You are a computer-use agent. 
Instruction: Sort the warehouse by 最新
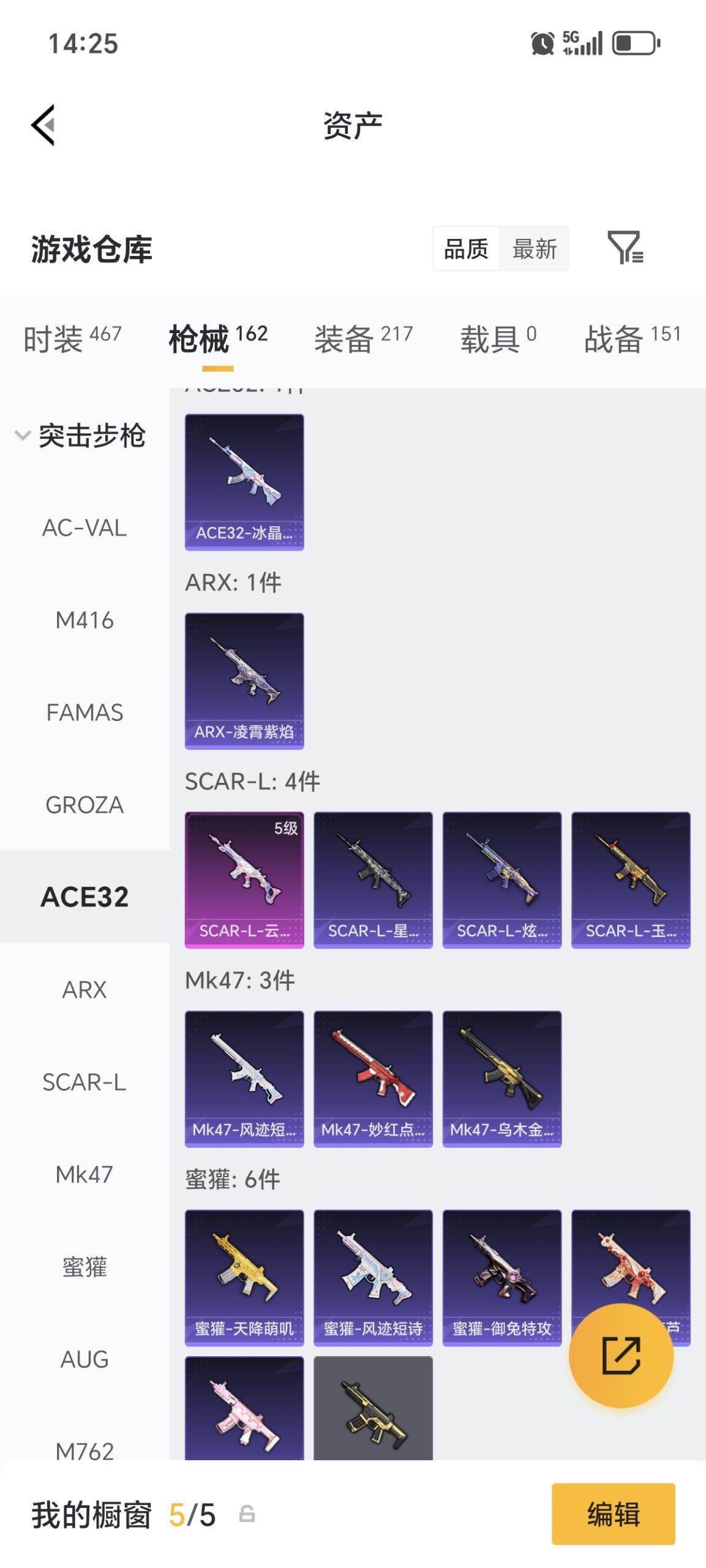point(535,249)
